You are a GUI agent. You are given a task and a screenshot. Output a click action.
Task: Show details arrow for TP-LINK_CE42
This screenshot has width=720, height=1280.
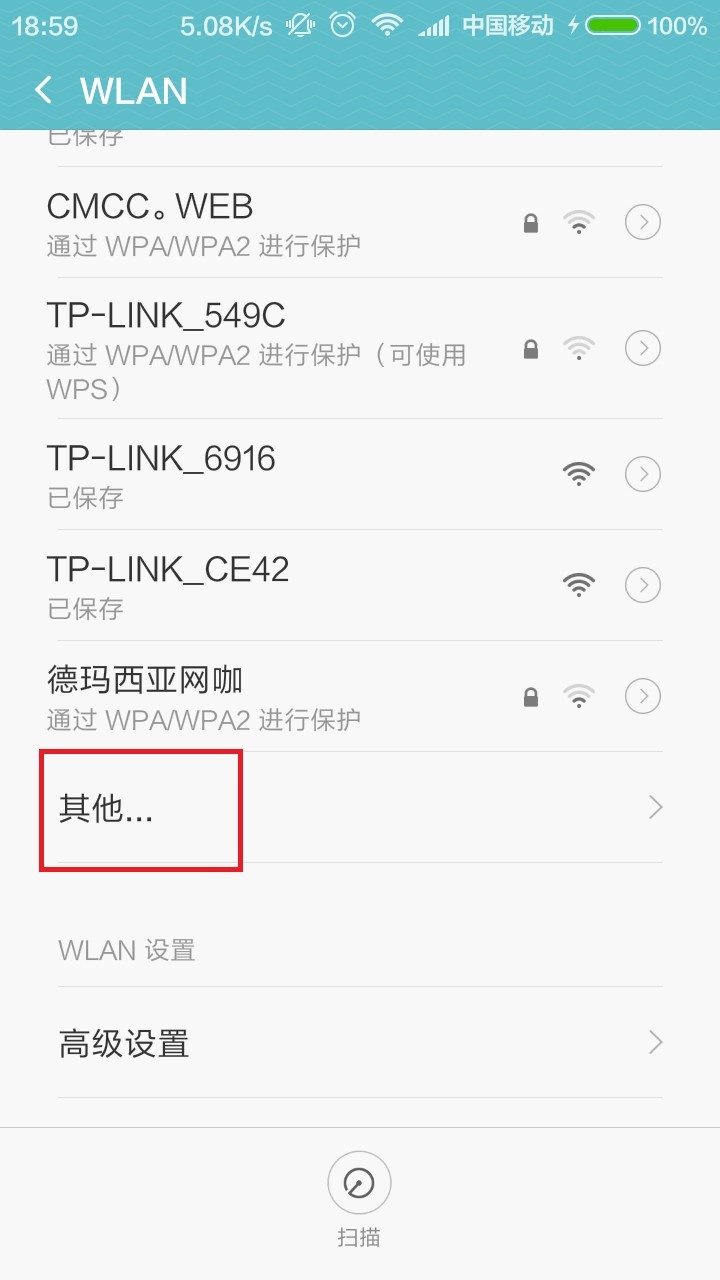pyautogui.click(x=643, y=585)
